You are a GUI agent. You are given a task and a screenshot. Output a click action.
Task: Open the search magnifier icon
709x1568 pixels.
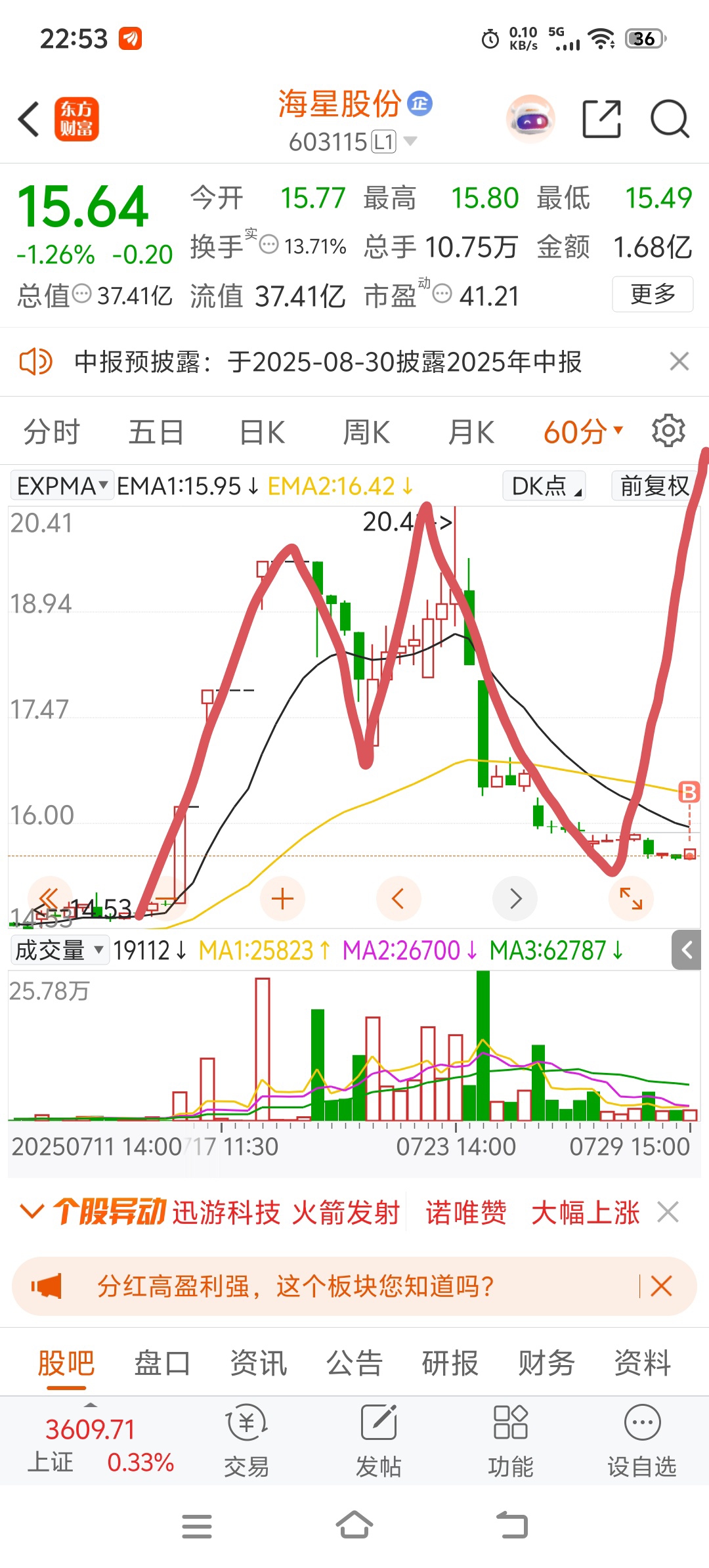click(669, 119)
